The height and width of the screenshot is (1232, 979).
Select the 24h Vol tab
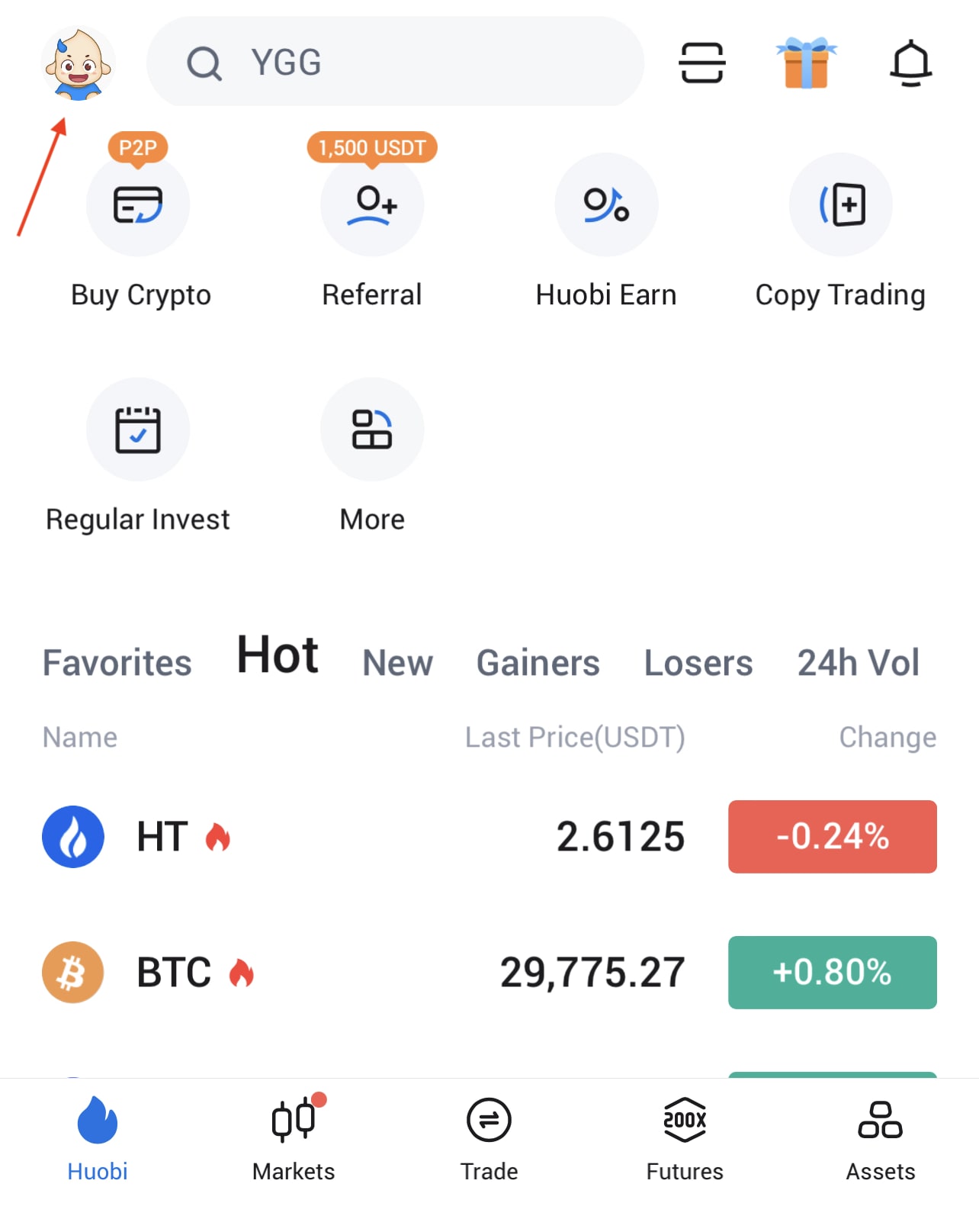tap(859, 662)
